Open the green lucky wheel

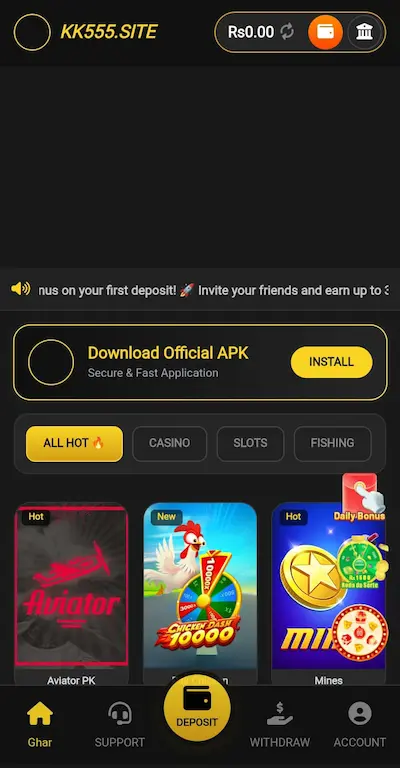tap(362, 562)
